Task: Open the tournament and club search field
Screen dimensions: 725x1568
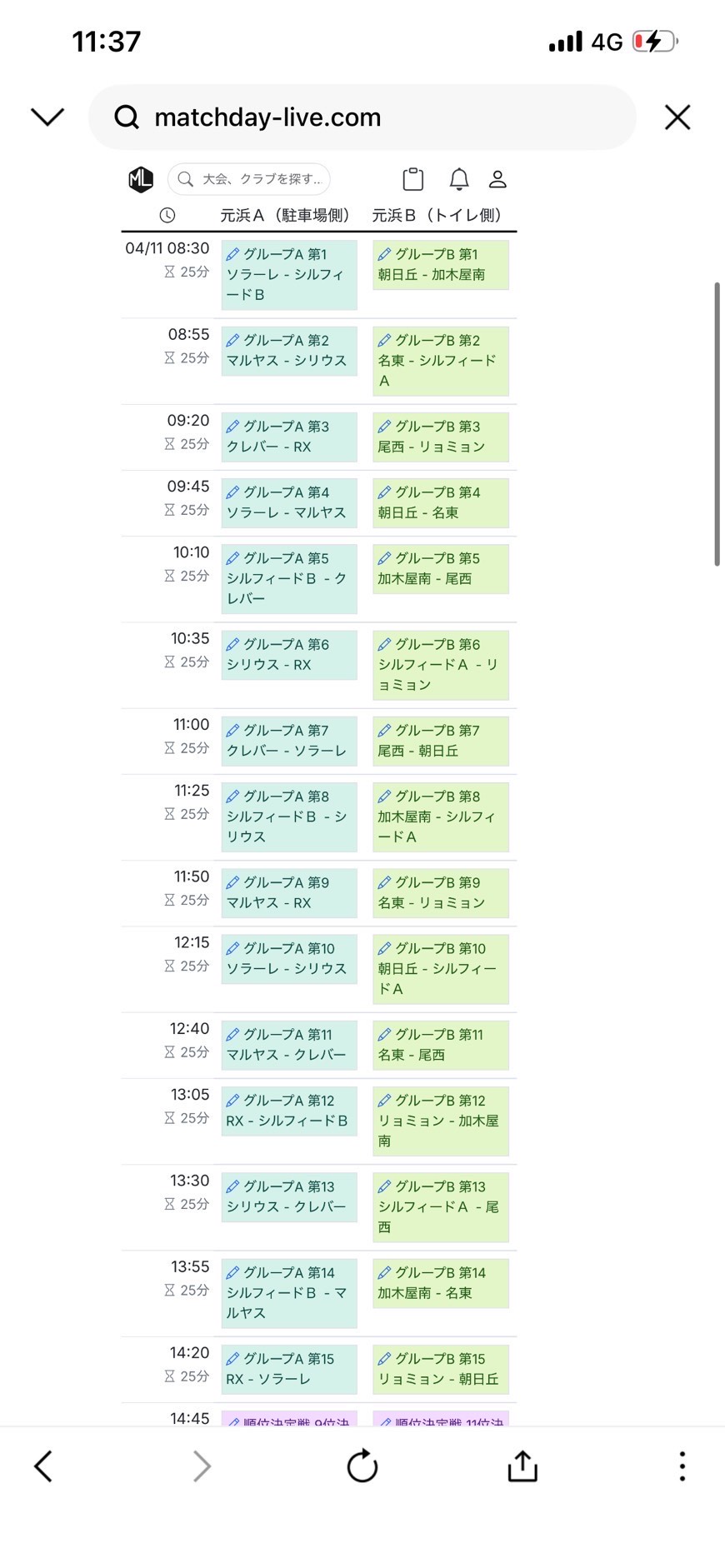Action: click(249, 179)
